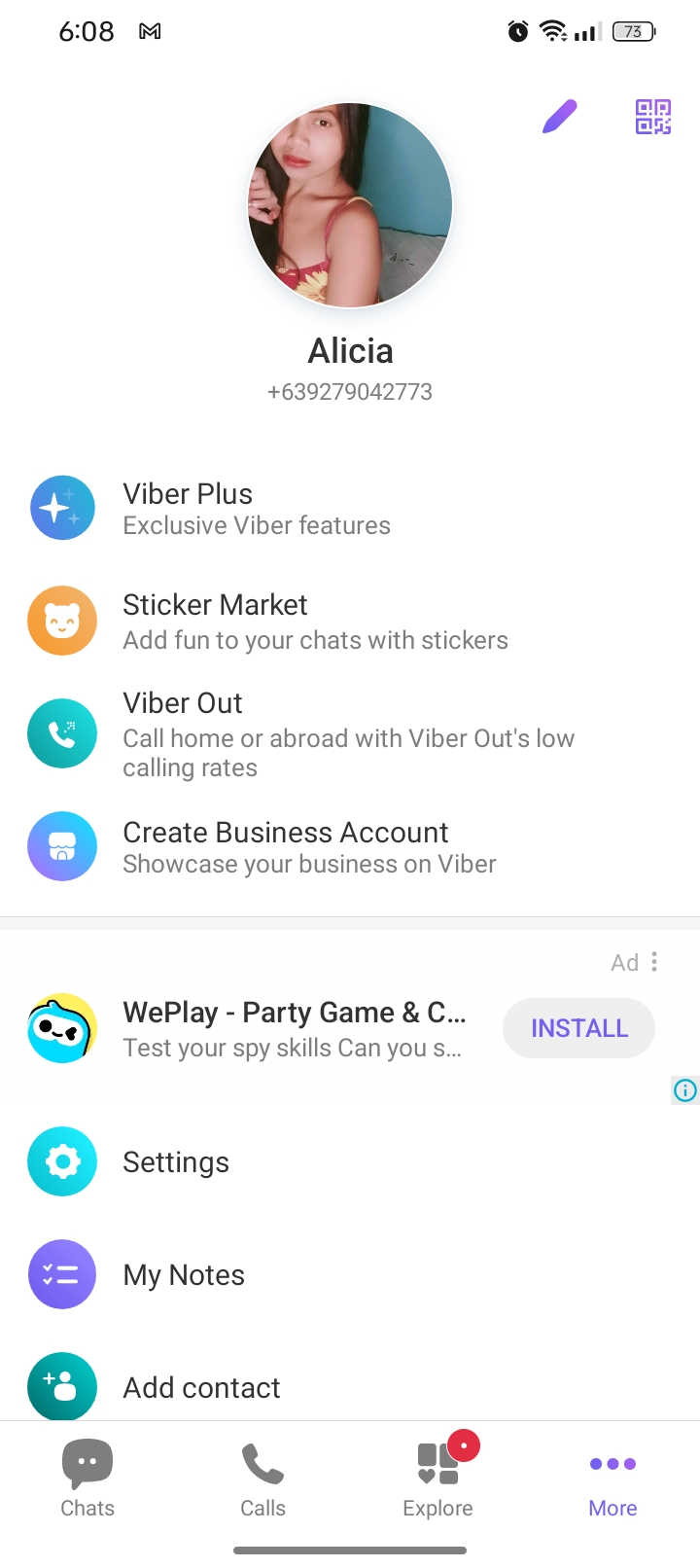Switch to the Chats tab
700x1568 pixels.
87,1479
